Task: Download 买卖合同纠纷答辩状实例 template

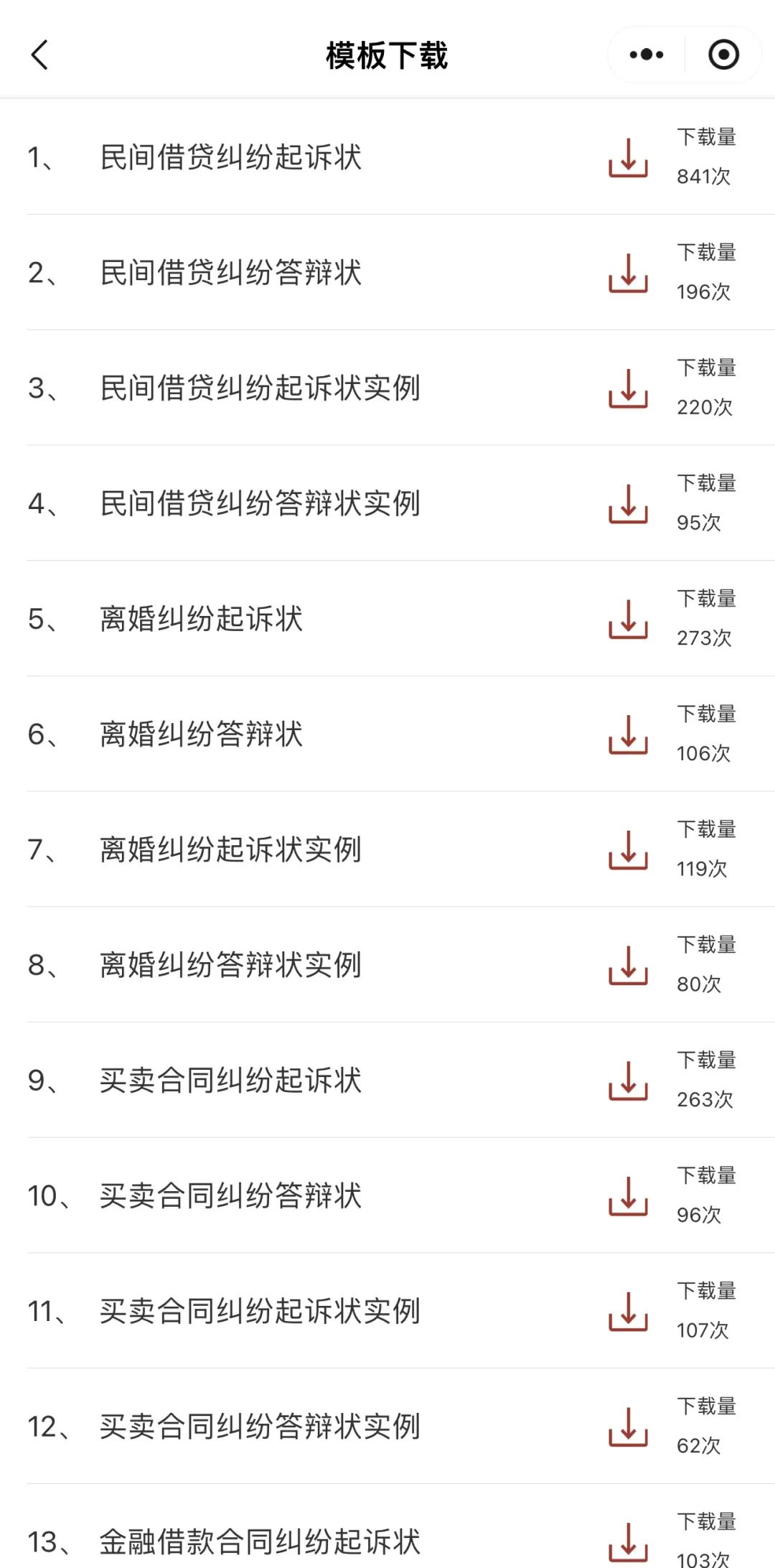Action: coord(628,1427)
